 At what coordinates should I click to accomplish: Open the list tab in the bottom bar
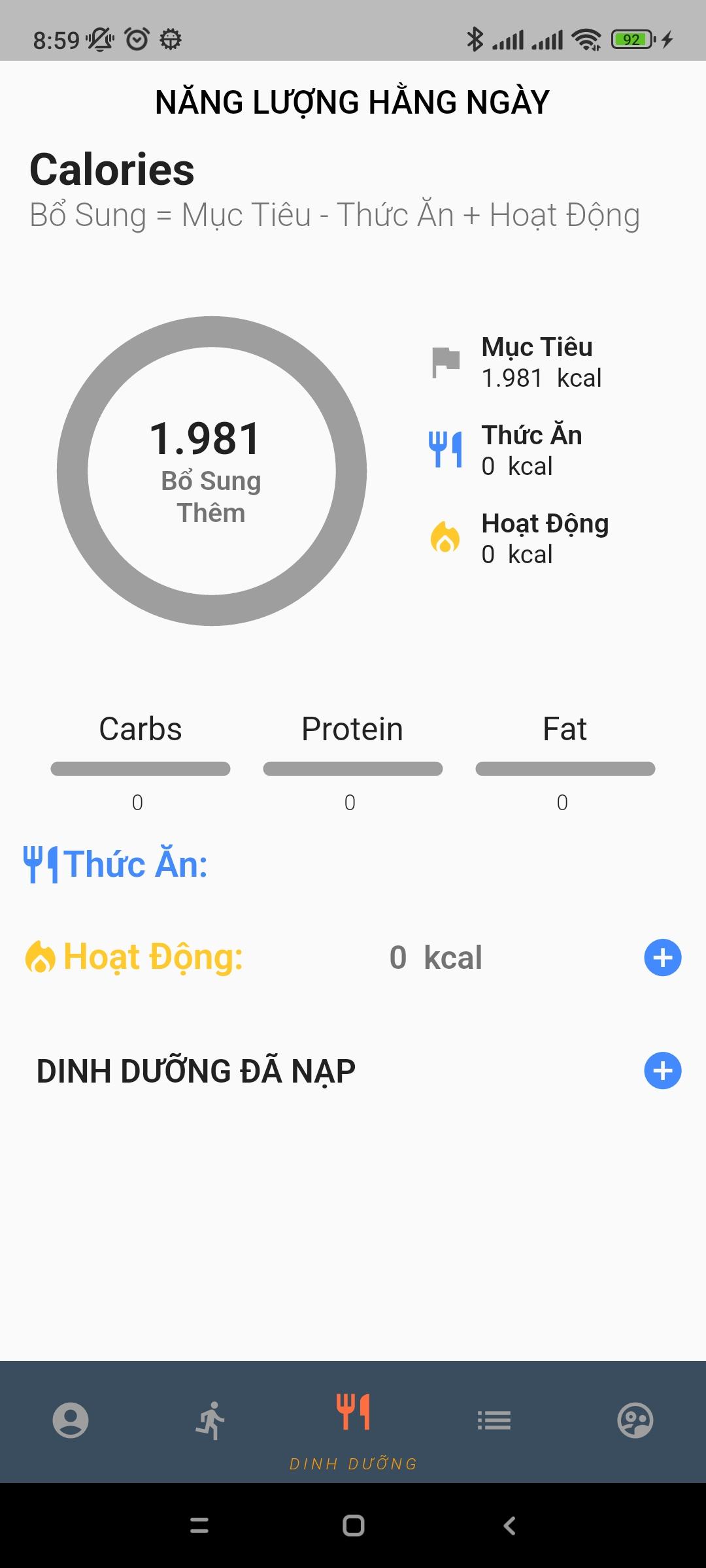click(x=494, y=1420)
